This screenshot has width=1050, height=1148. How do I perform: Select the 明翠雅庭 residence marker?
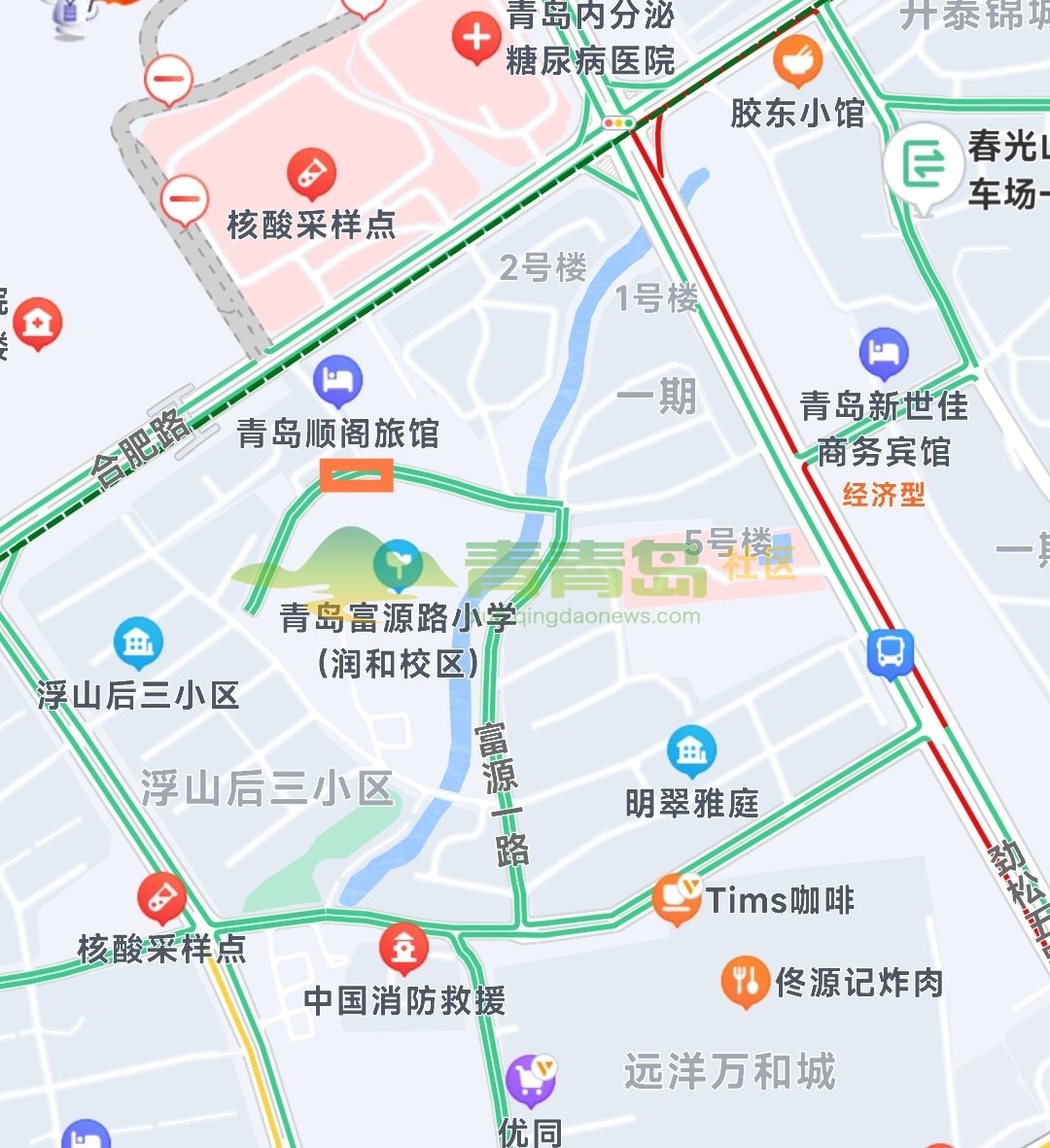pyautogui.click(x=691, y=750)
